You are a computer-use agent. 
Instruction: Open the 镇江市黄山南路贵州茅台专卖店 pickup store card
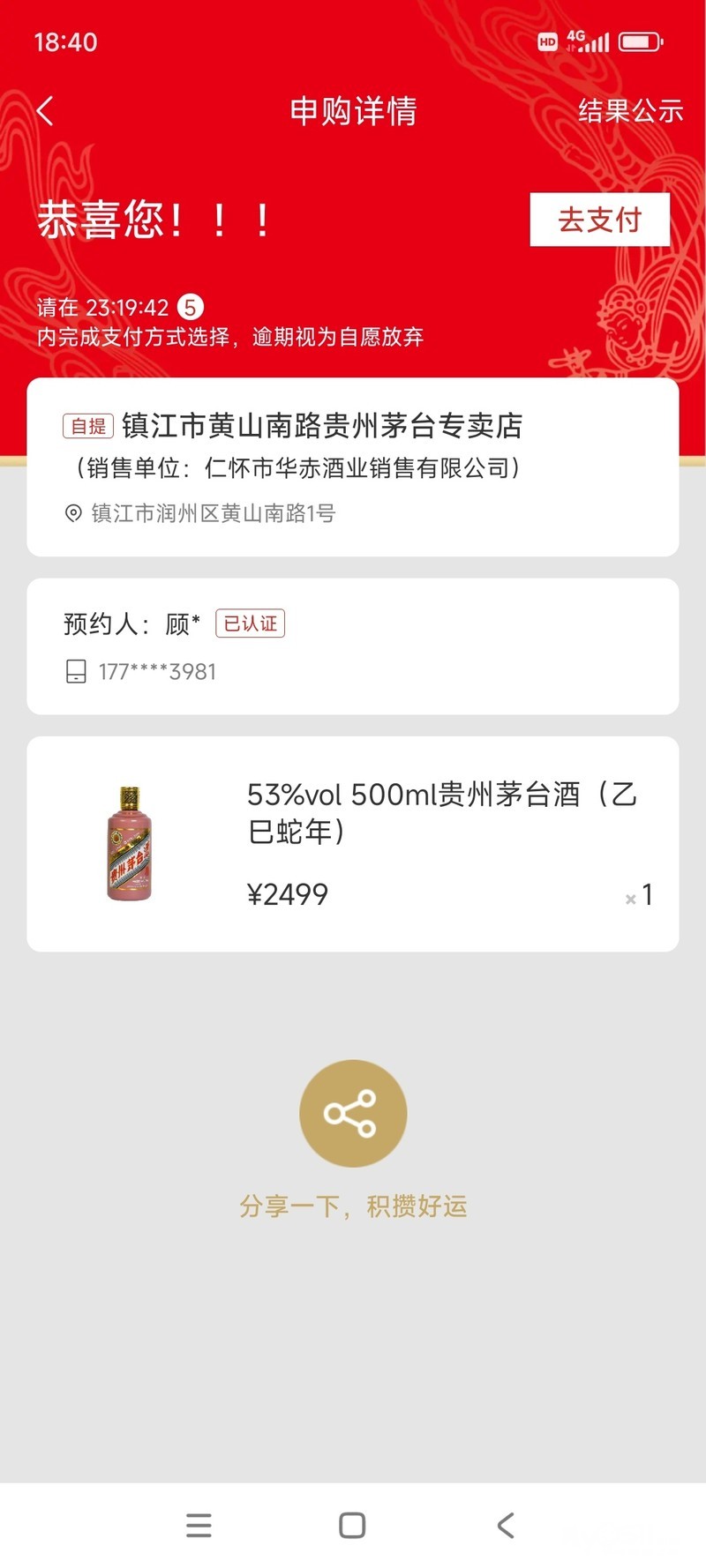click(x=353, y=467)
